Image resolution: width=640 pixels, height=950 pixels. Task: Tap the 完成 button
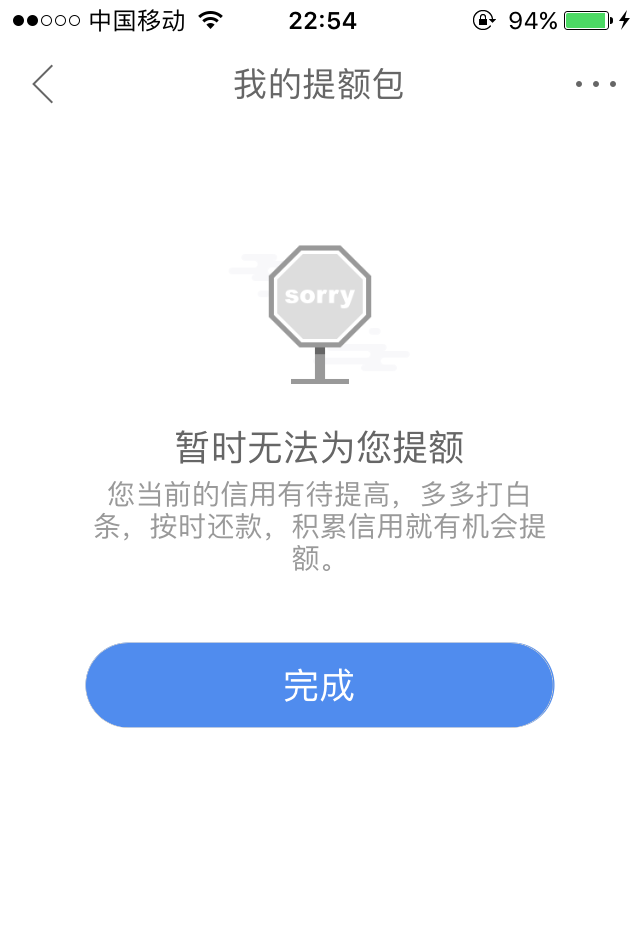[320, 686]
